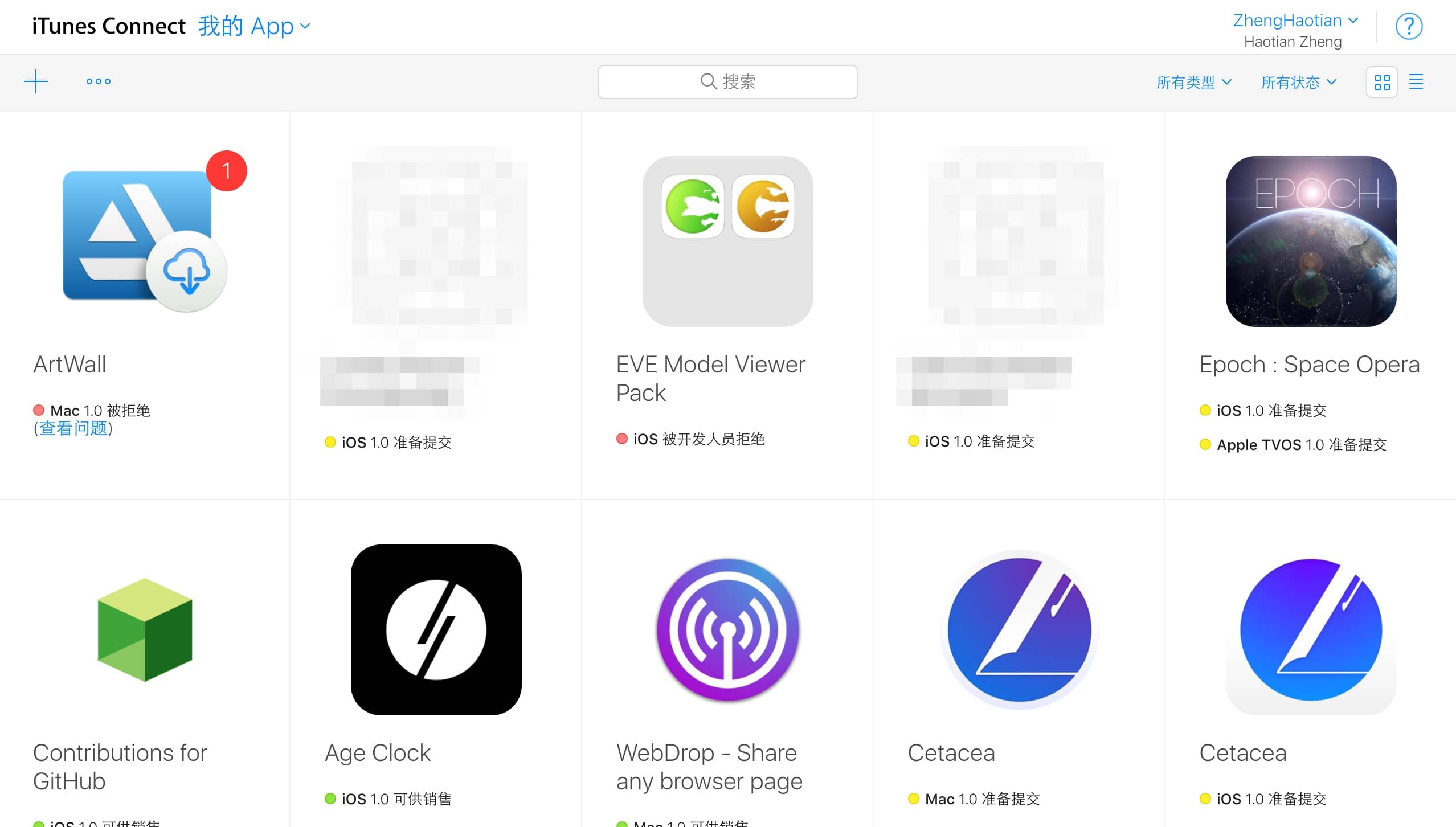Open Contributions for GitHub app
Viewport: 1456px width, 827px height.
145,629
